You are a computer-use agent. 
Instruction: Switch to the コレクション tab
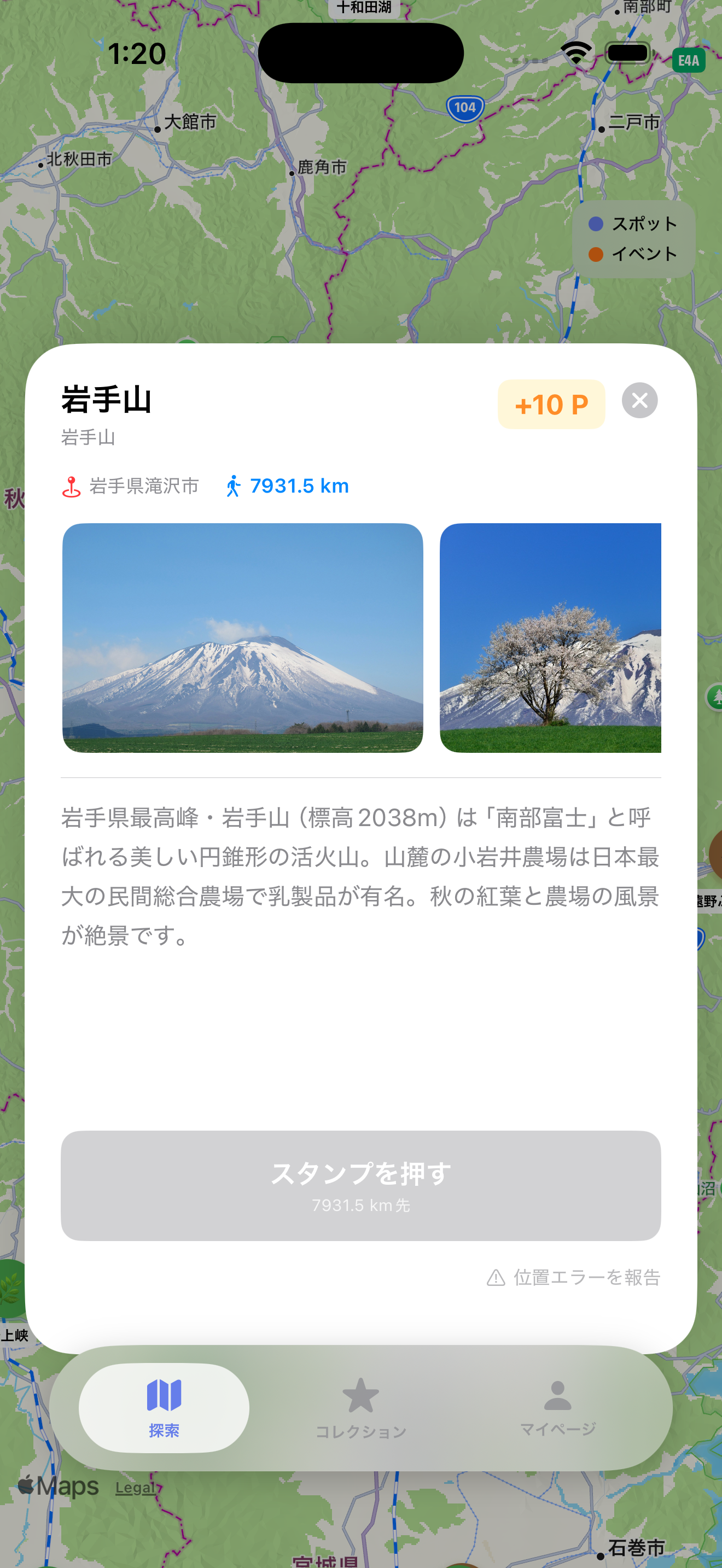click(361, 1411)
